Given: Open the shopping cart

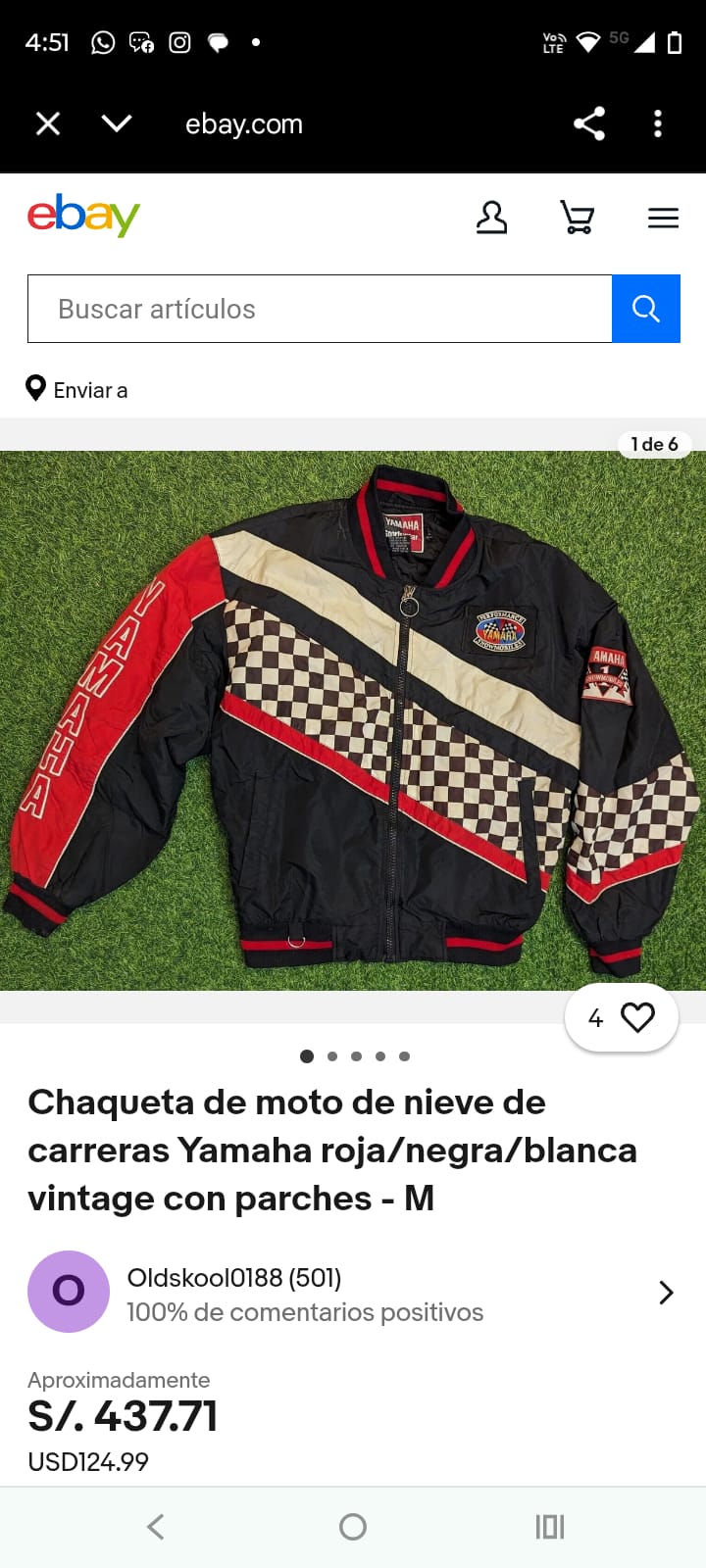Looking at the screenshot, I should (x=577, y=217).
